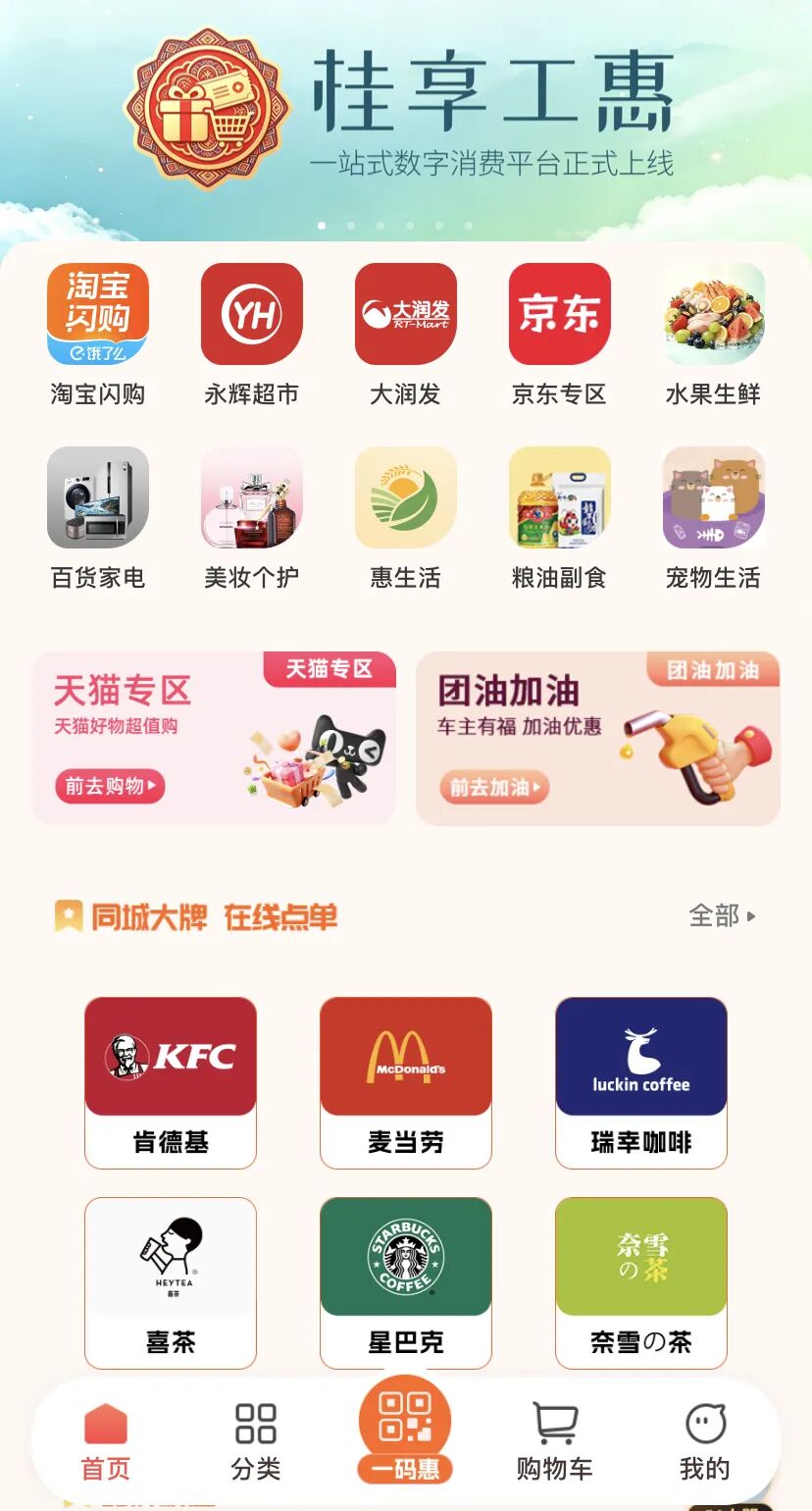The image size is (812, 1511).
Task: Open the 星巴克 card
Action: [x=406, y=1283]
